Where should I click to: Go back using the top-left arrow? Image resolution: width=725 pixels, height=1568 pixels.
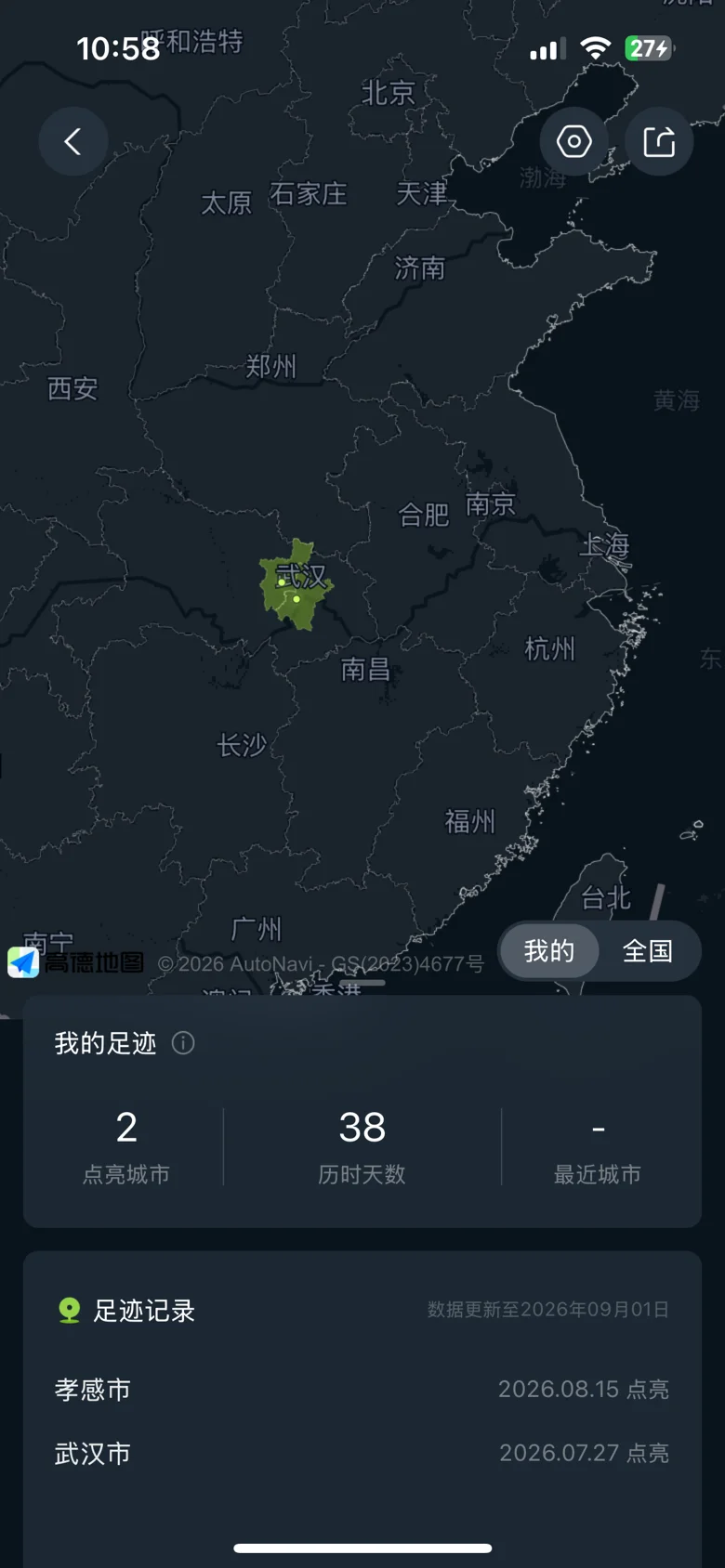click(x=72, y=141)
